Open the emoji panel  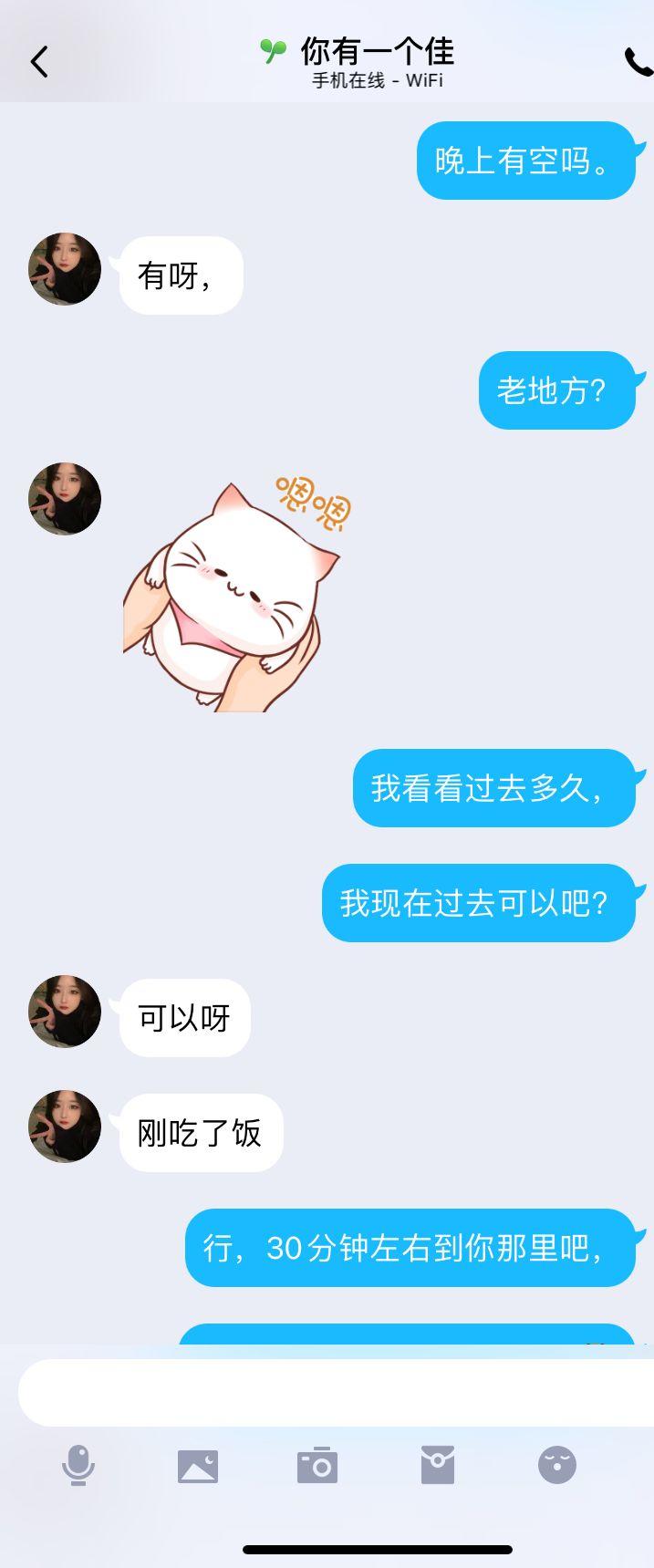(x=557, y=1466)
